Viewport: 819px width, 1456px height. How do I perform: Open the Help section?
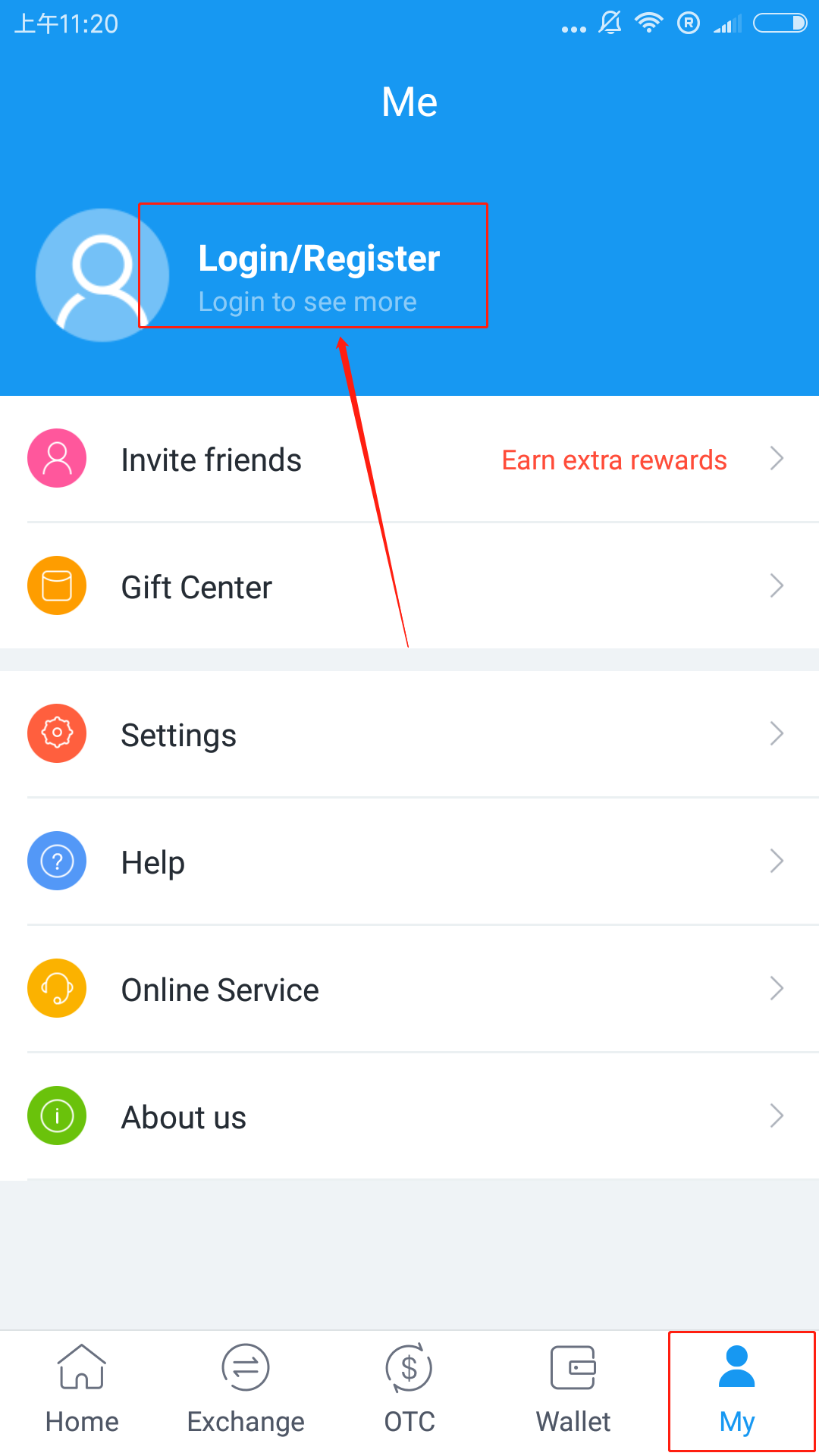pyautogui.click(x=153, y=861)
